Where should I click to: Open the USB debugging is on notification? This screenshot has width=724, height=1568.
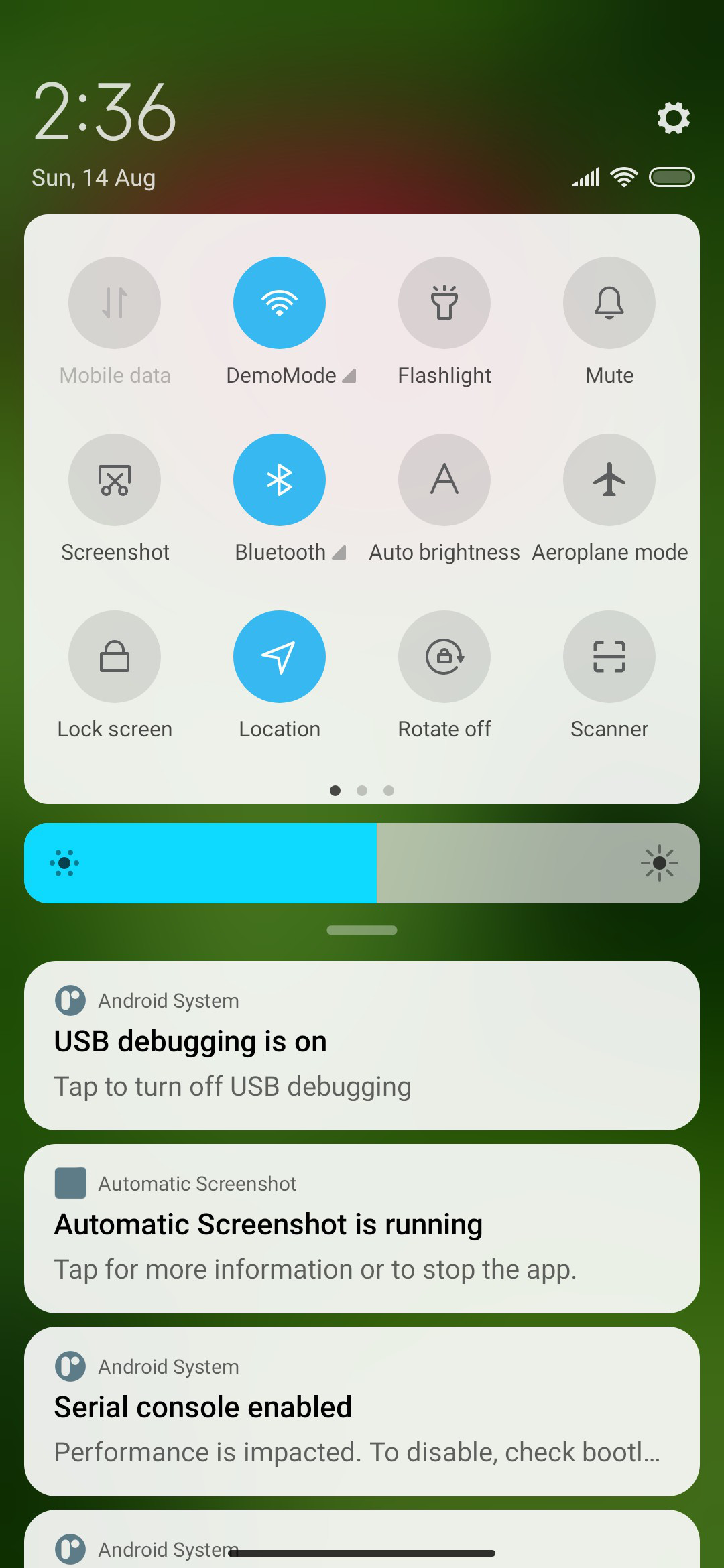[x=362, y=1046]
